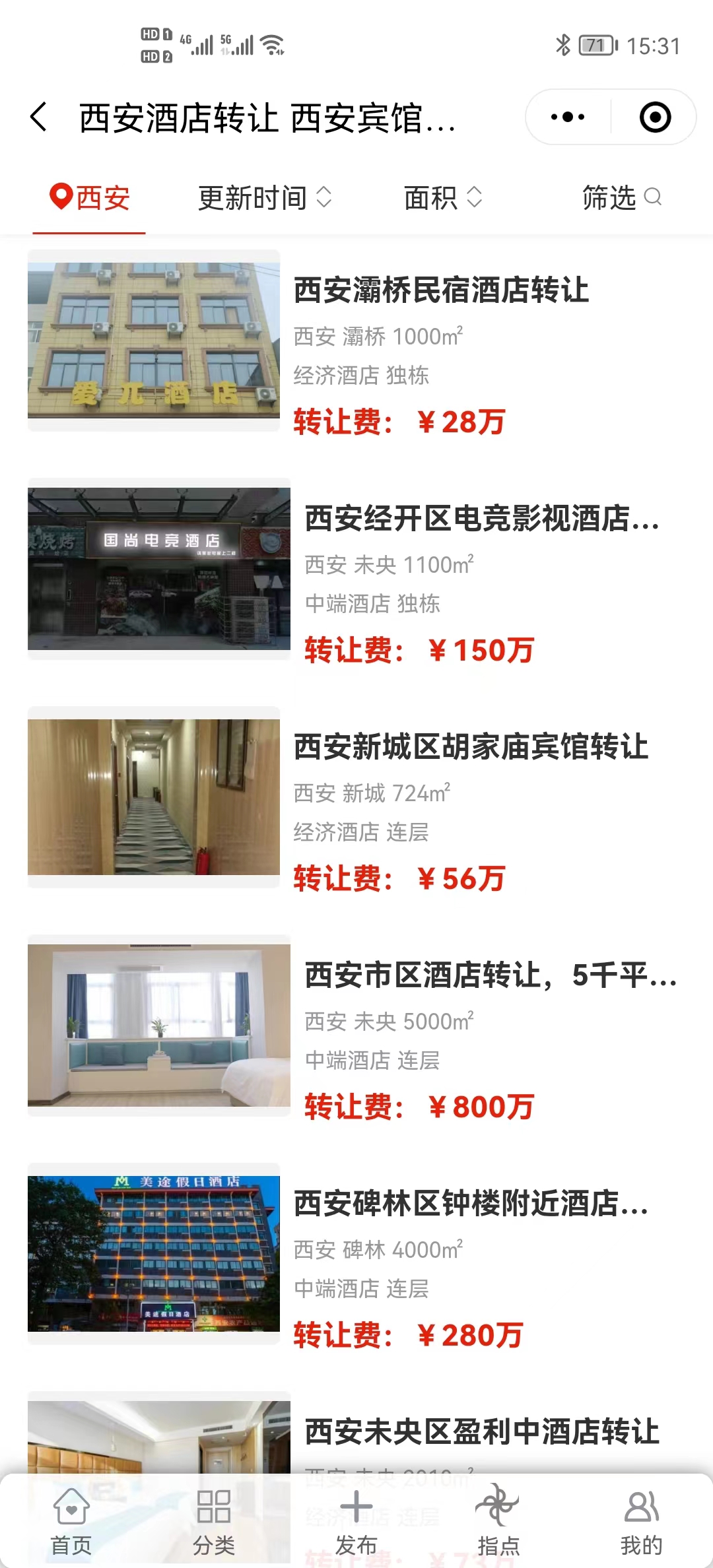Open the mini program more options menu
This screenshot has width=713, height=1568.
click(568, 117)
